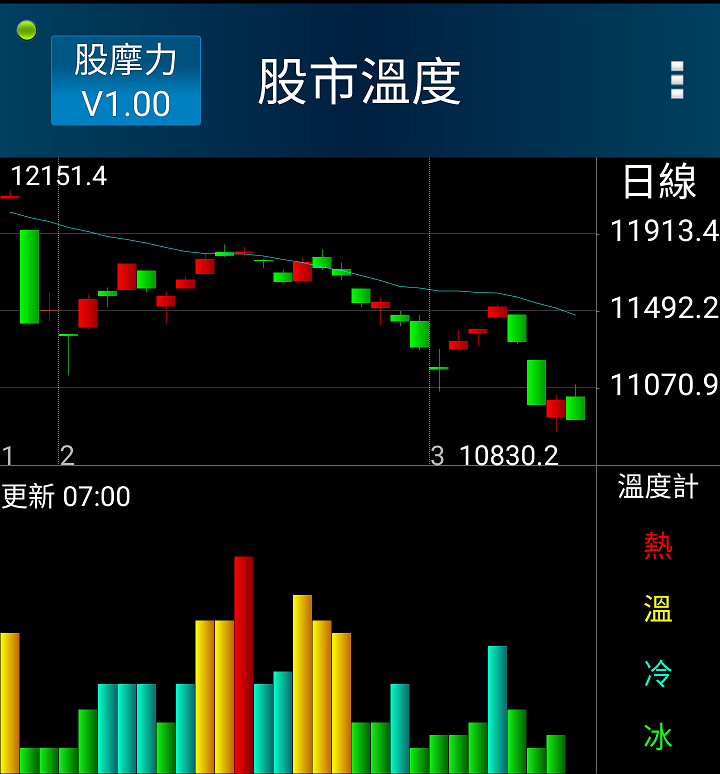Tap the 股摩力 V1.00 button
The width and height of the screenshot is (720, 774).
coord(126,81)
